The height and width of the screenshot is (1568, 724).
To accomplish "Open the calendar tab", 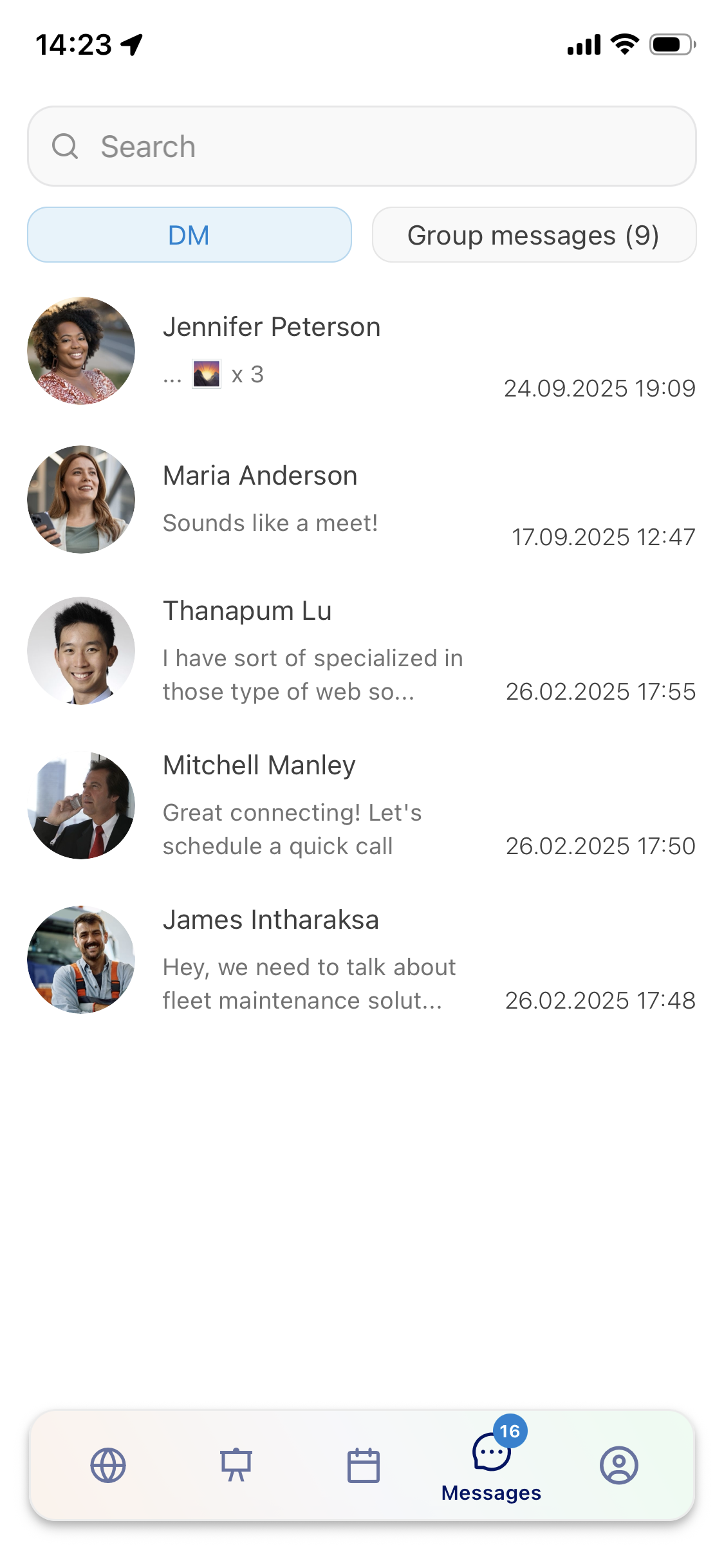I will coord(364,1466).
